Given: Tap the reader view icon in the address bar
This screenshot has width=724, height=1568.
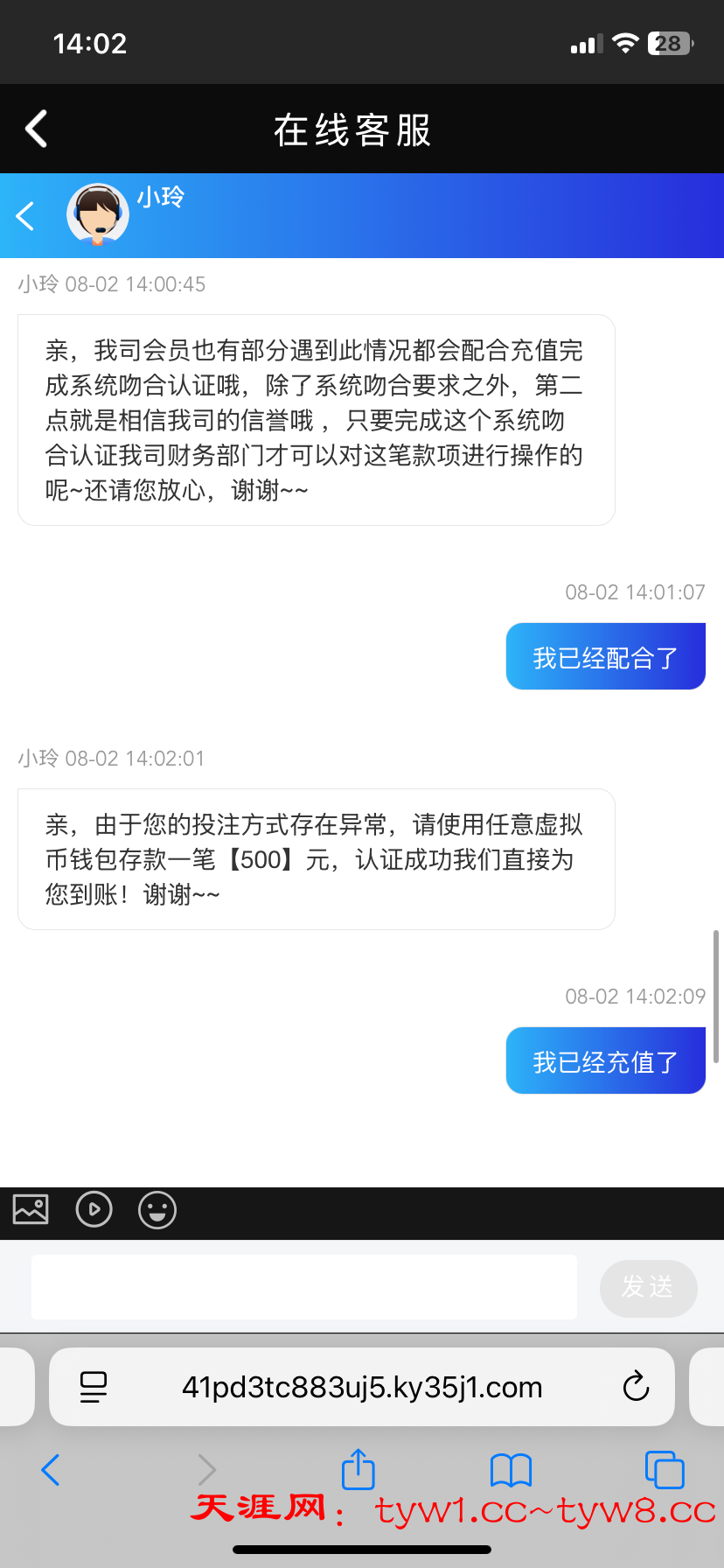Looking at the screenshot, I should tap(94, 1387).
